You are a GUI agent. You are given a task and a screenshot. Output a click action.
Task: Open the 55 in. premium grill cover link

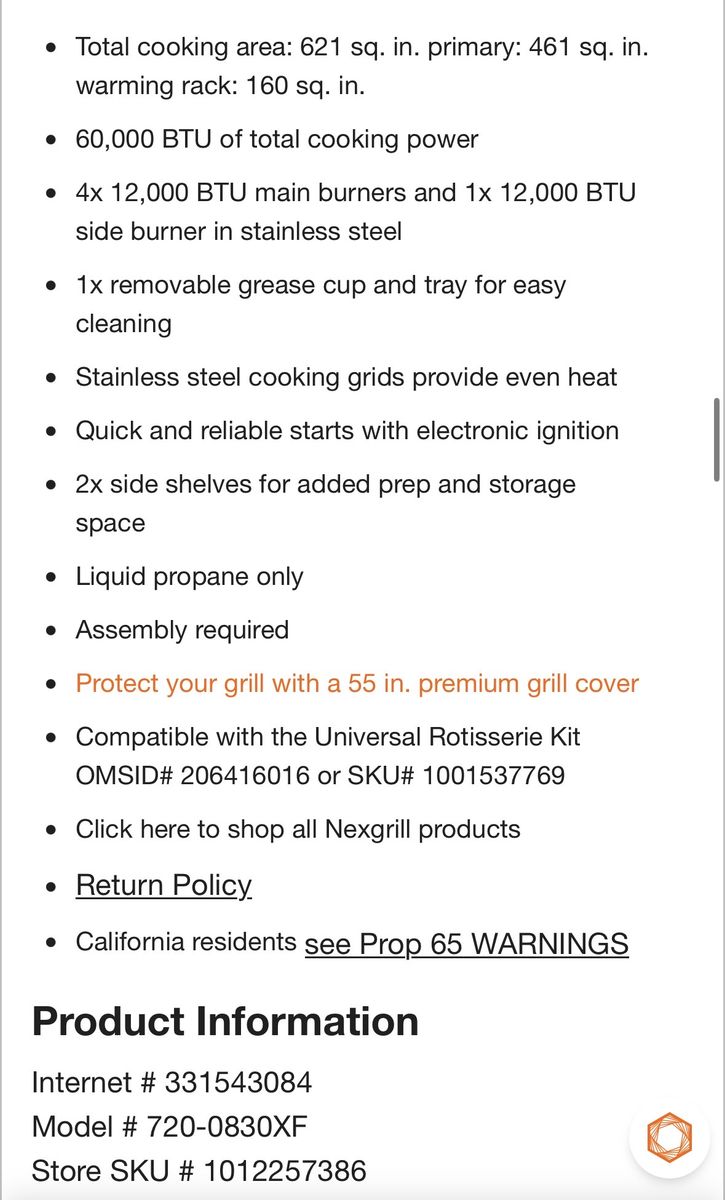357,684
